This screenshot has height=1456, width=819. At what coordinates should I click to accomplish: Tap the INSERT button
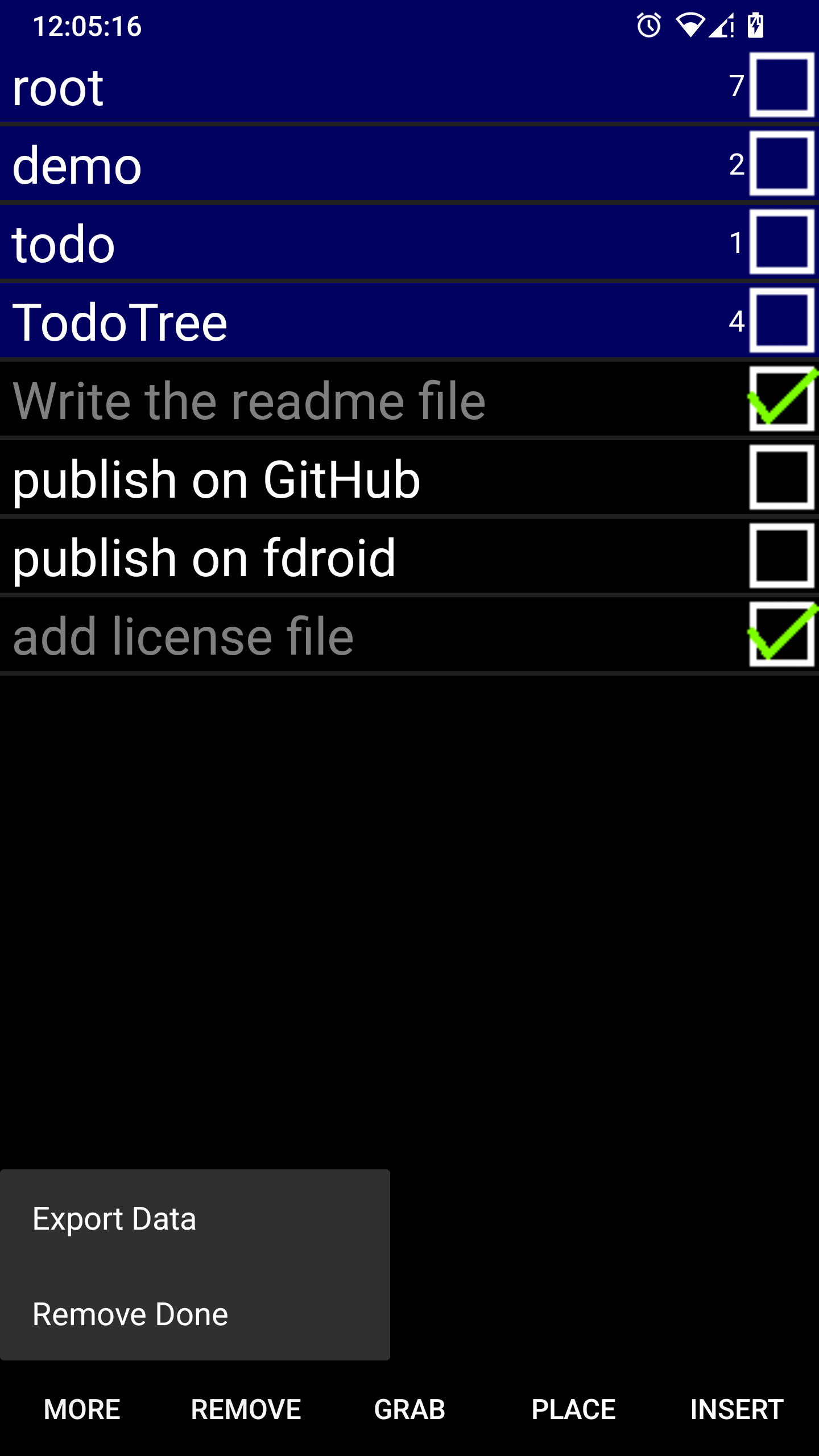coord(737,1409)
